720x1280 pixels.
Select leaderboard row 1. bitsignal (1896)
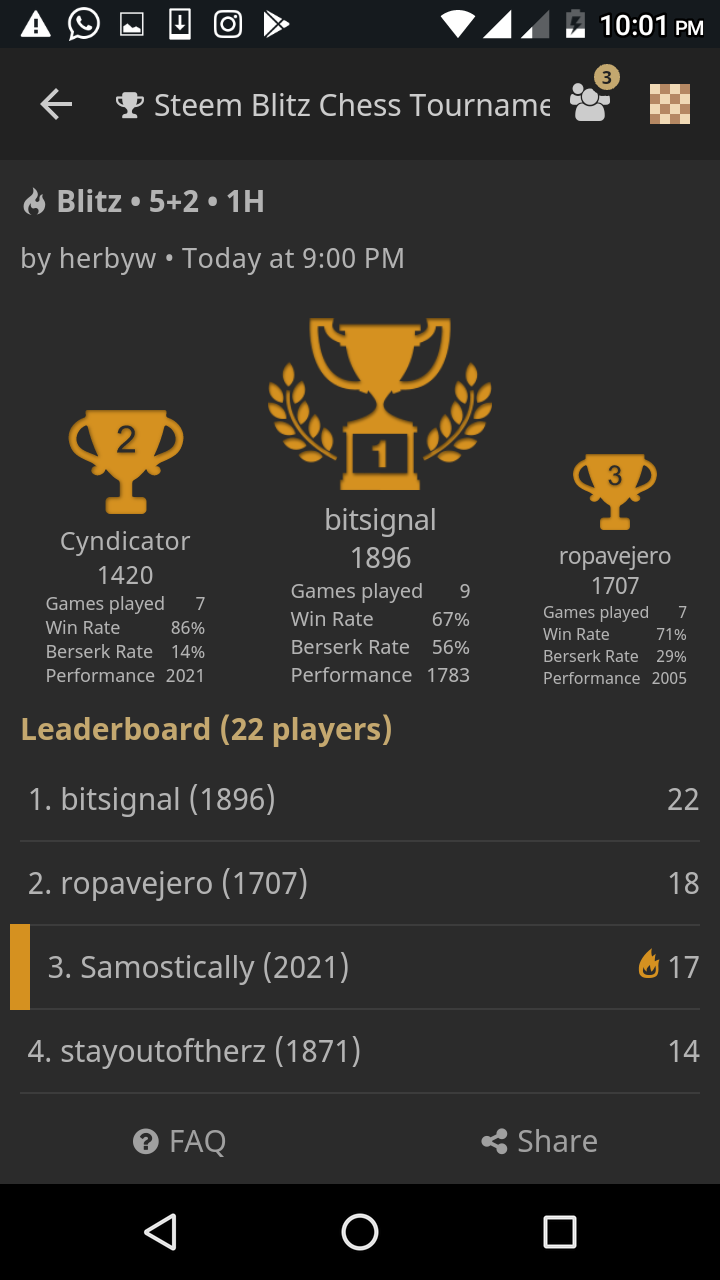360,799
